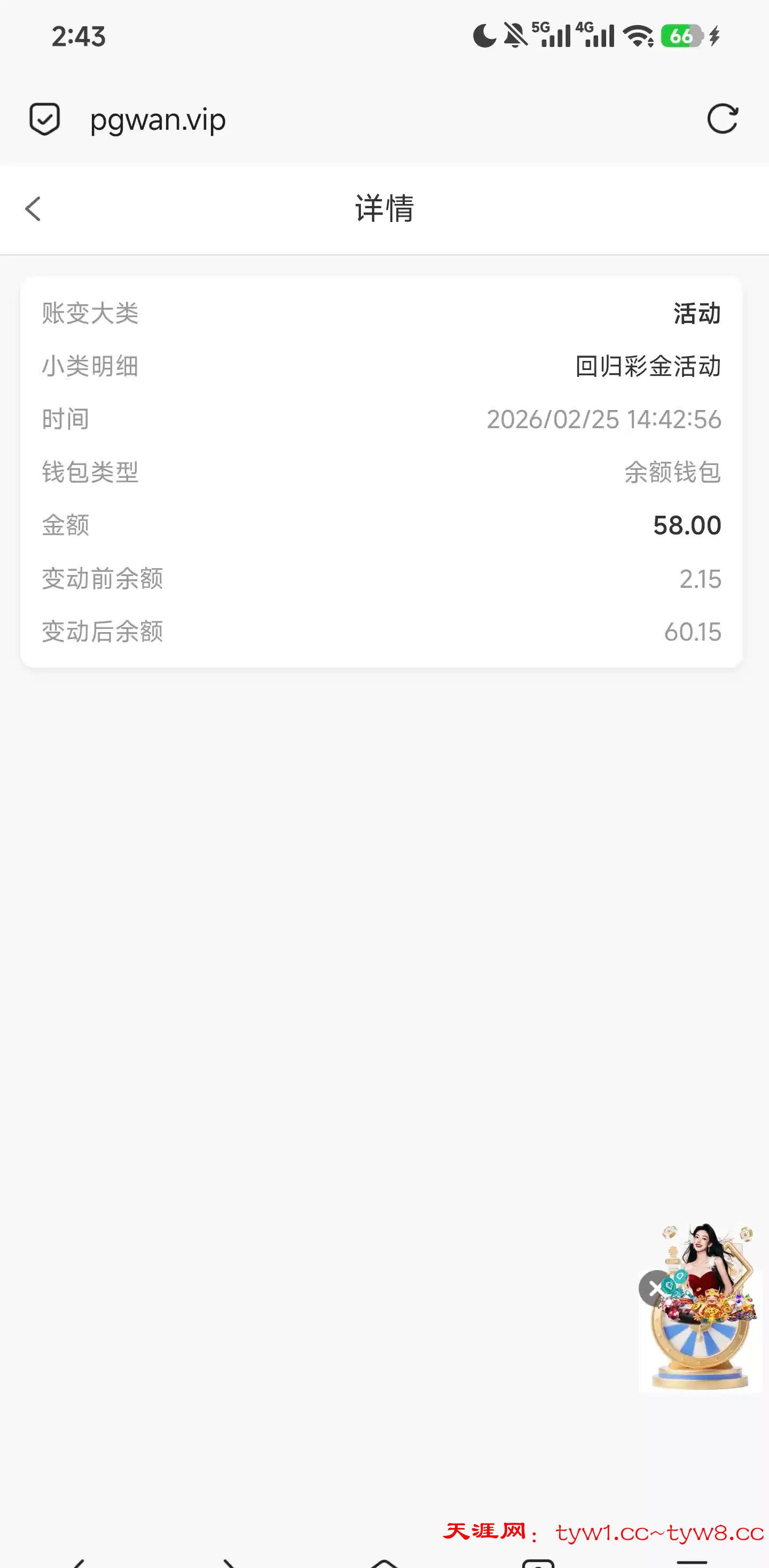Open the site security shield icon
This screenshot has width=769, height=1568.
[44, 119]
